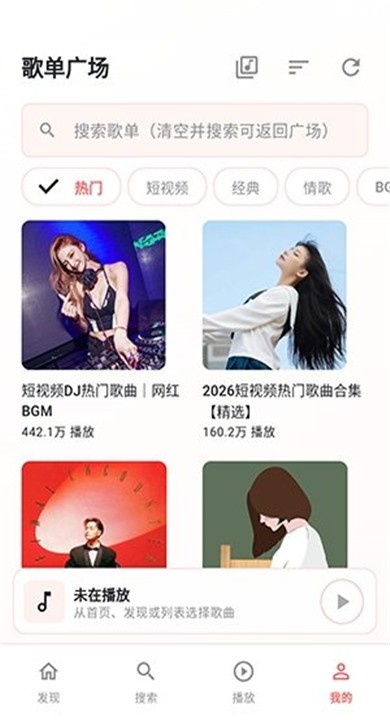Filter playlists by 情歌
Viewport: 390px width, 720px height.
point(317,187)
